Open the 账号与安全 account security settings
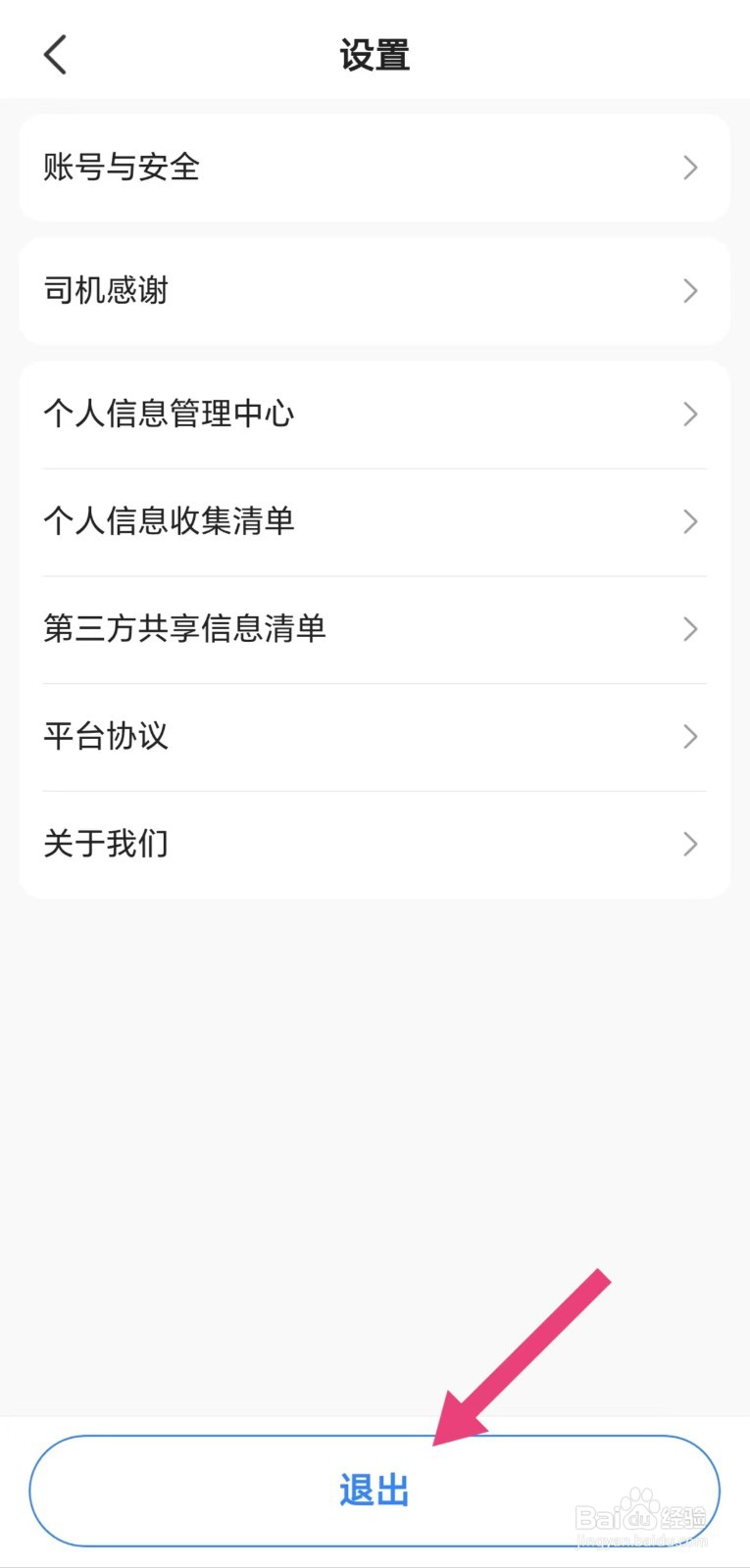This screenshot has width=750, height=1568. (x=121, y=167)
